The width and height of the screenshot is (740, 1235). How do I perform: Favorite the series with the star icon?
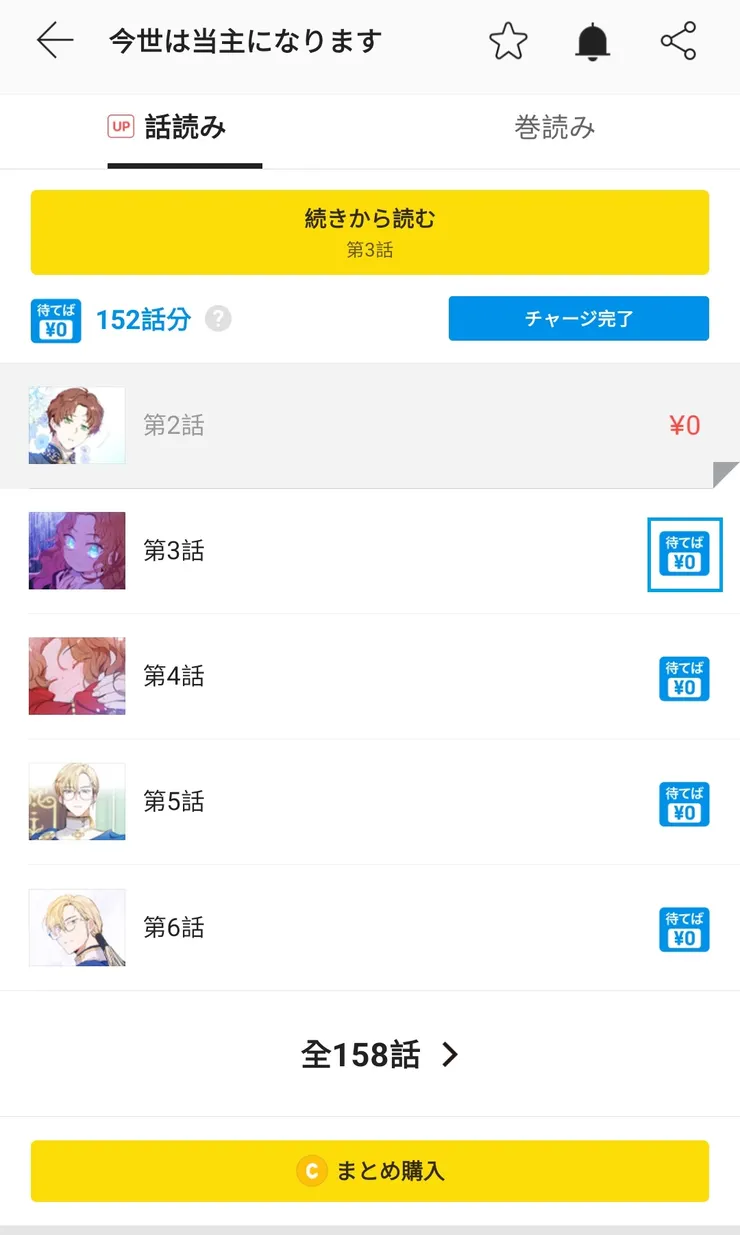click(x=508, y=42)
